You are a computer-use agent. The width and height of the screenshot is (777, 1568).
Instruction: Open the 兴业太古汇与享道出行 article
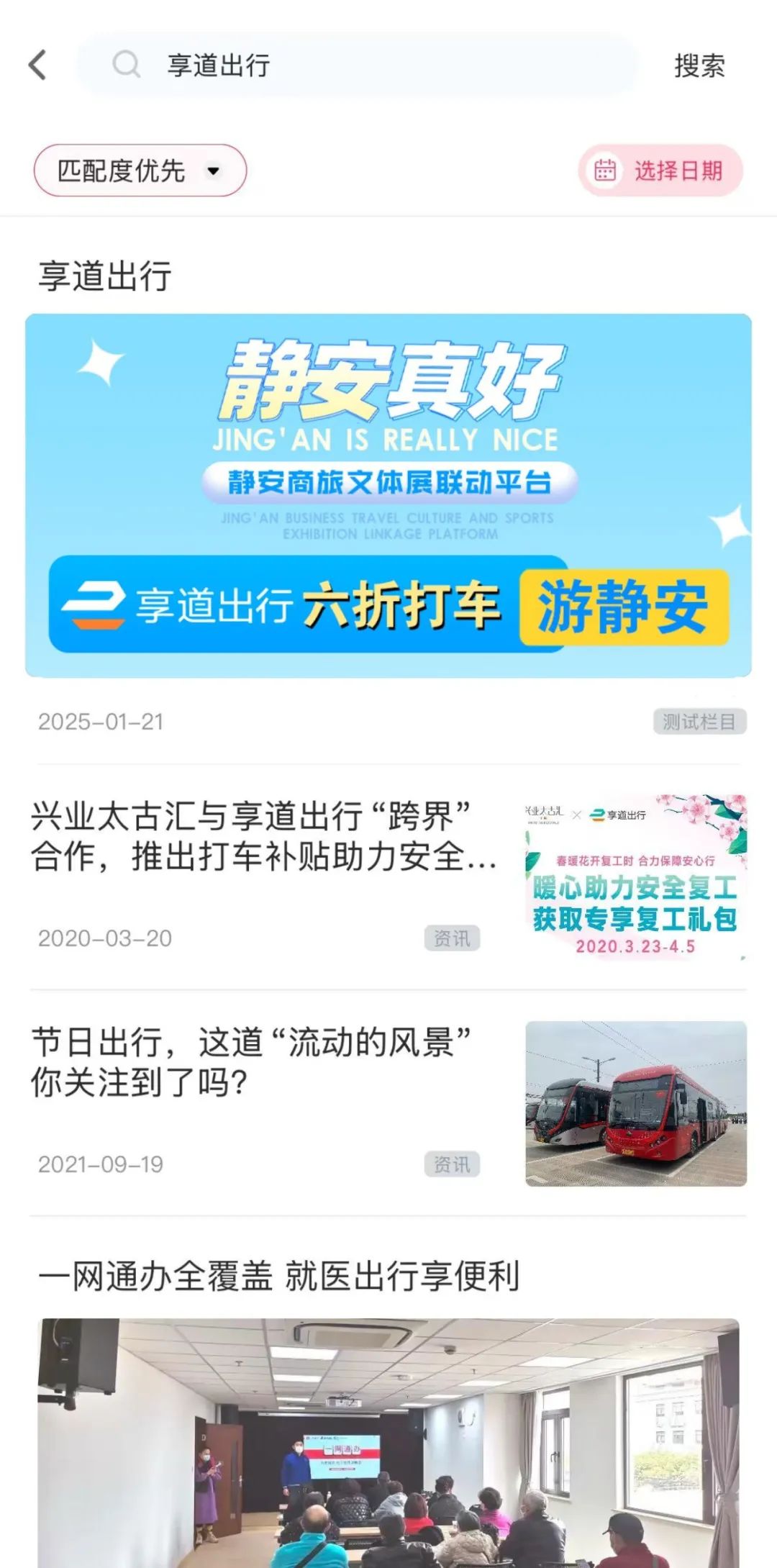(263, 836)
